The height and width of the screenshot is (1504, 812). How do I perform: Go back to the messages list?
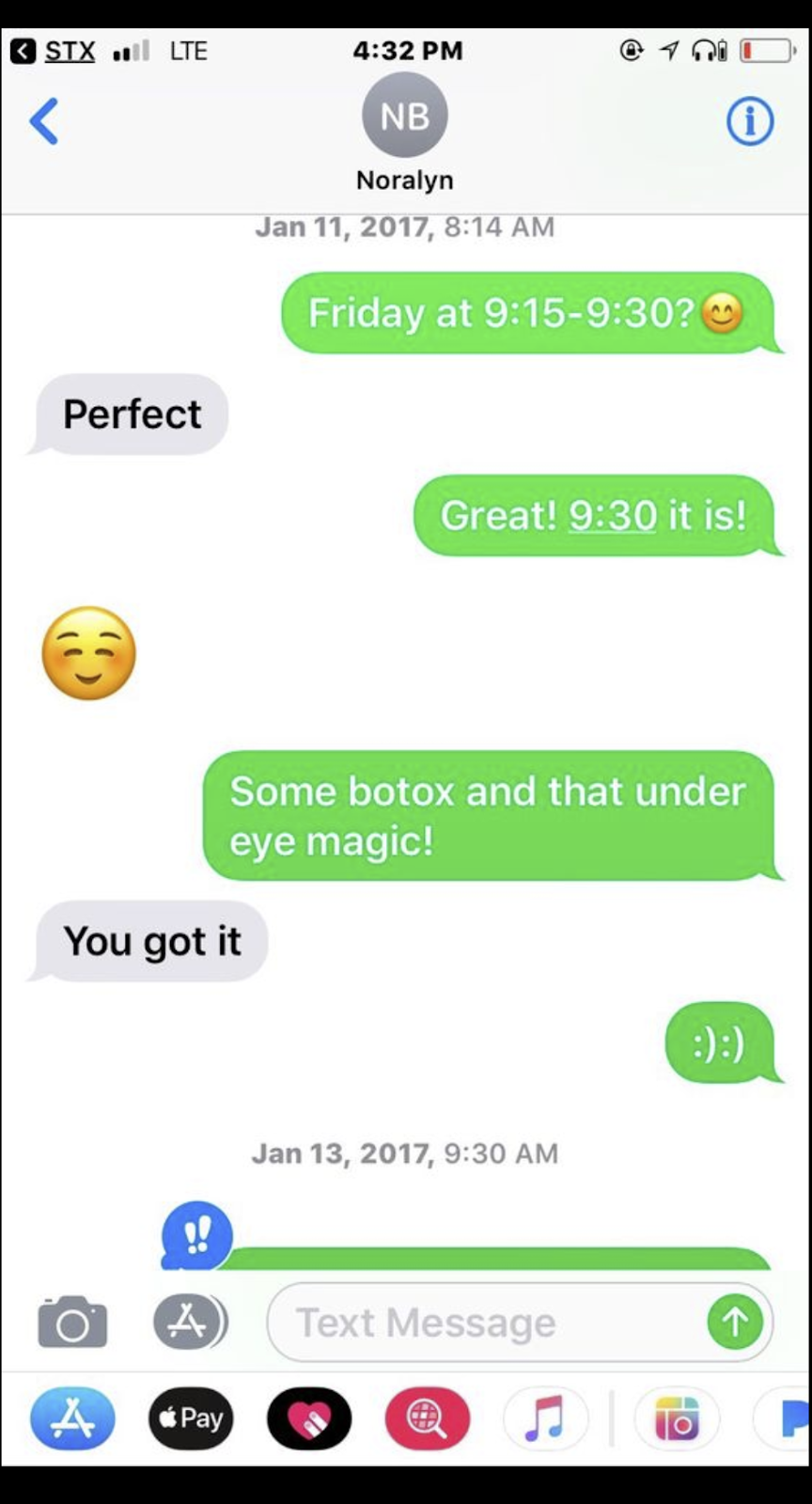[44, 121]
